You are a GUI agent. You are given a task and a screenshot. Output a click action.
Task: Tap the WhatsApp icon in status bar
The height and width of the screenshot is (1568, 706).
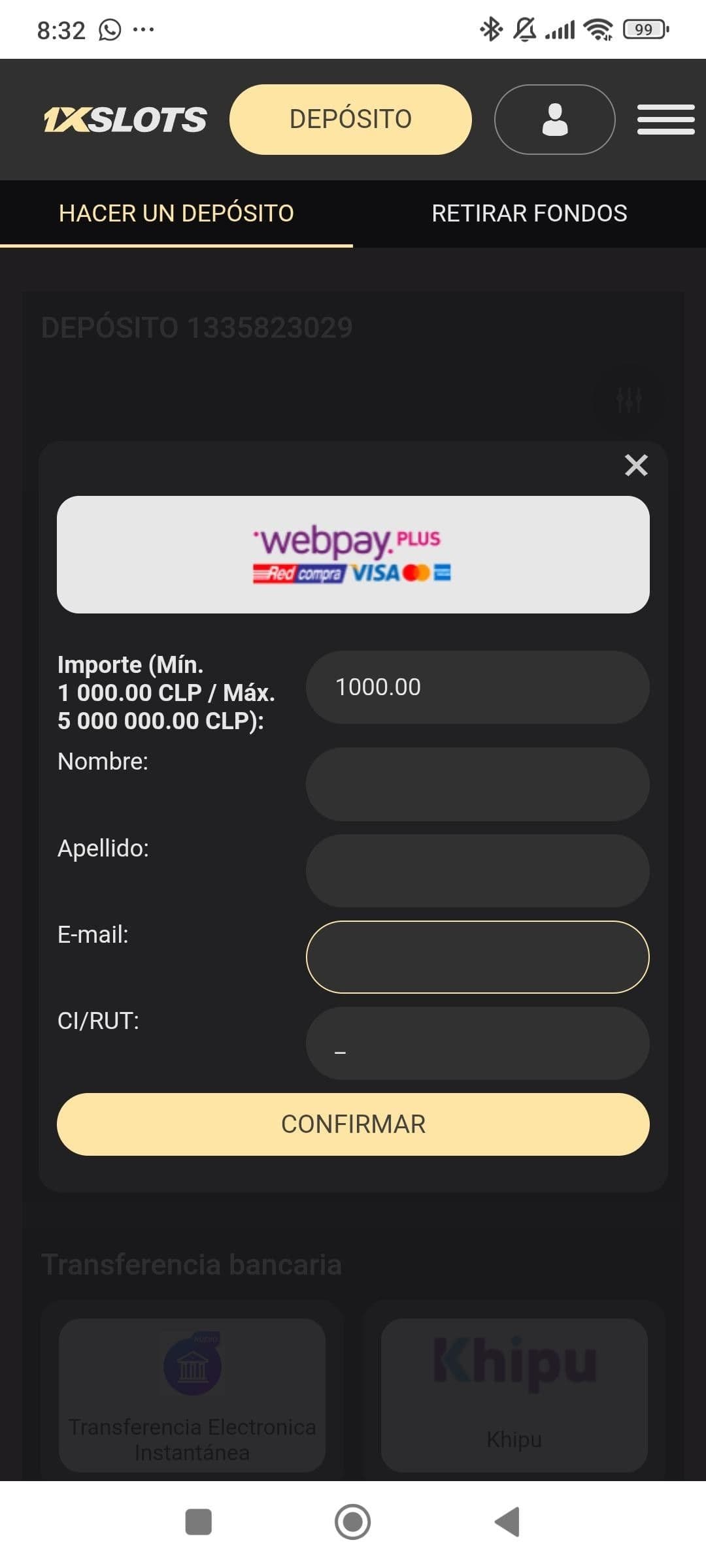(x=110, y=29)
